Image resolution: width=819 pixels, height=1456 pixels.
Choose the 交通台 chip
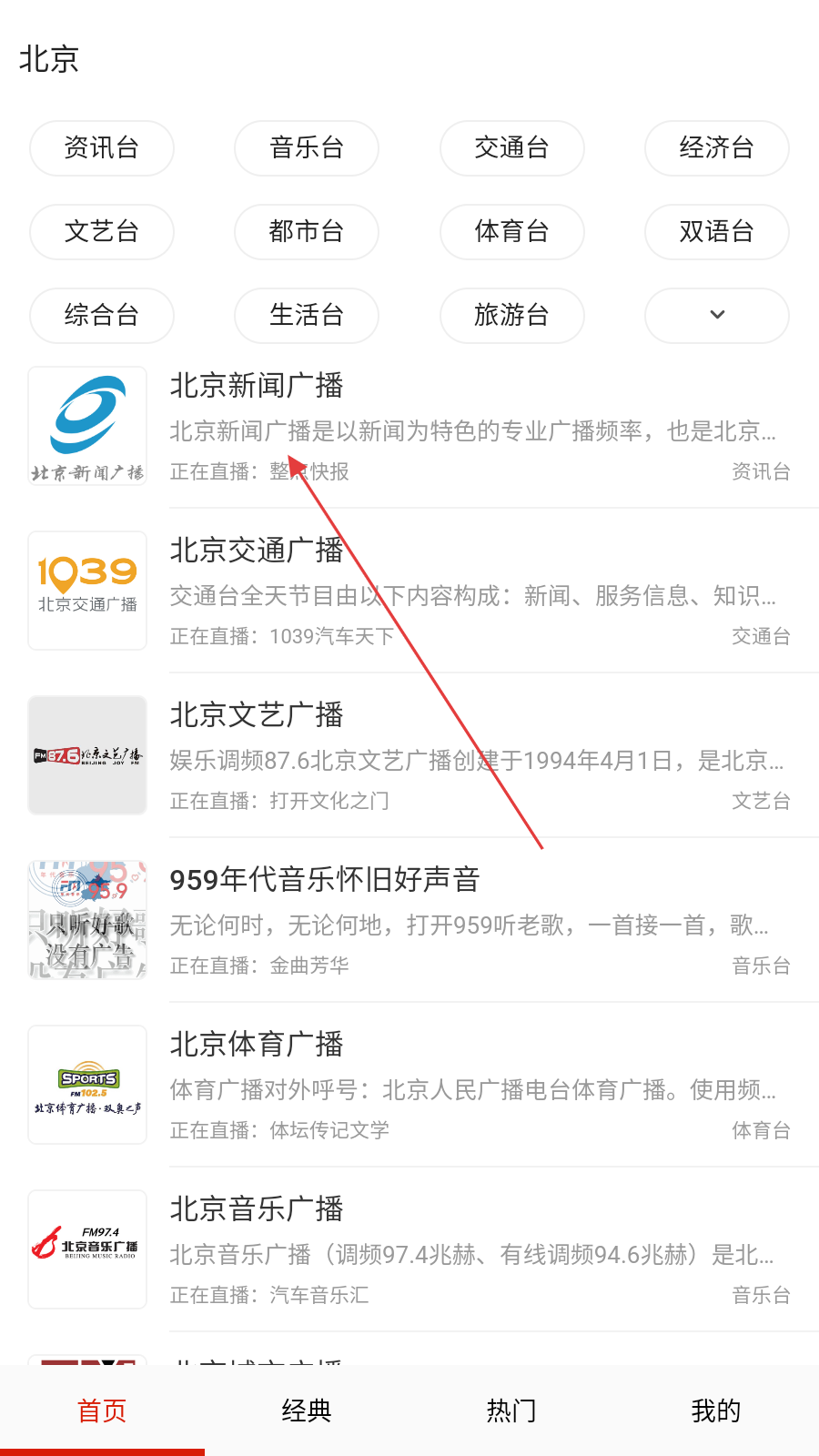pyautogui.click(x=511, y=148)
